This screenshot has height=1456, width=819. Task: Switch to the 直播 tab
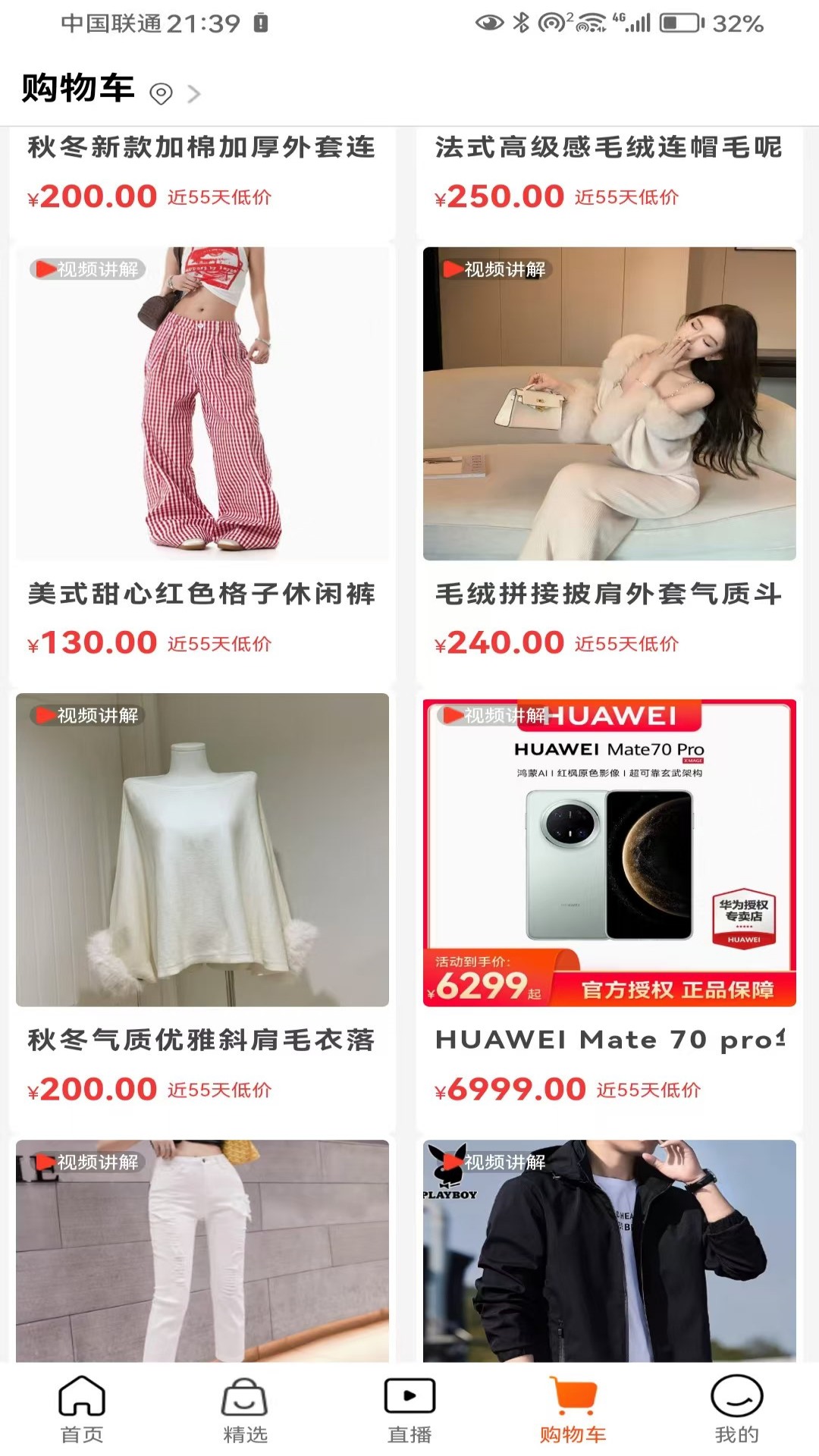tap(409, 1409)
